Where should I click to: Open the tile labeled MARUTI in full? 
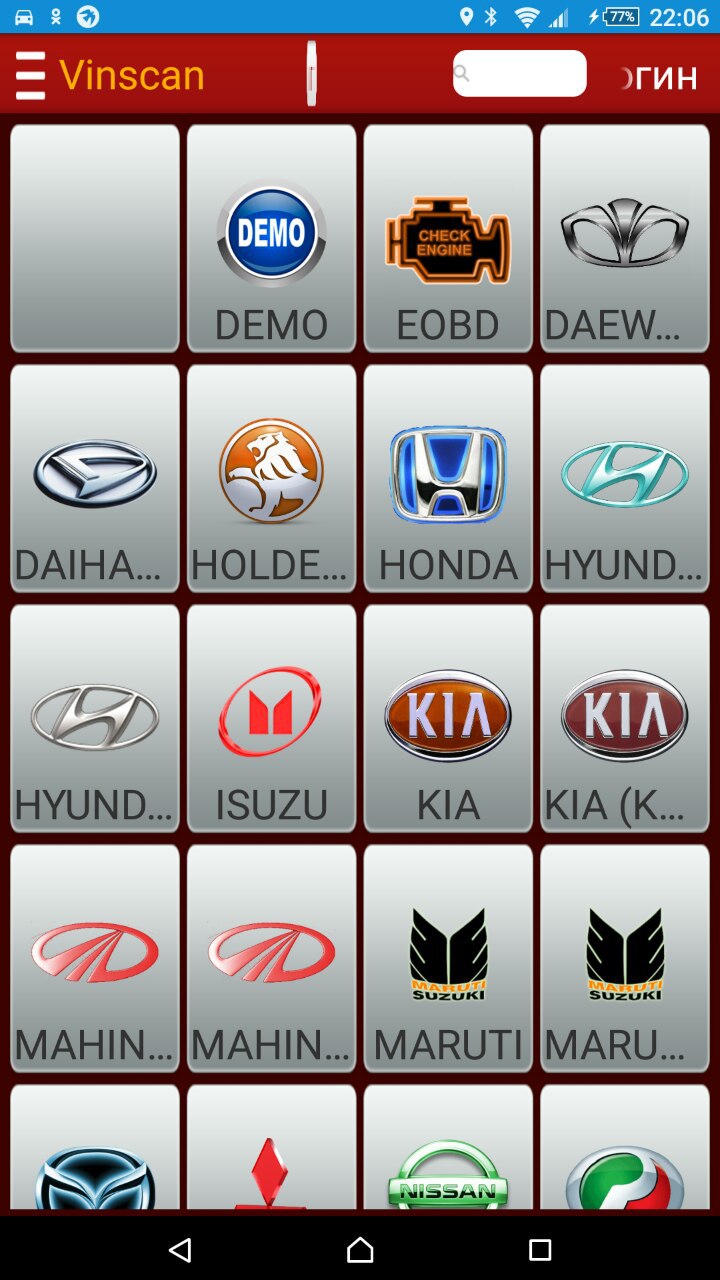click(x=448, y=958)
